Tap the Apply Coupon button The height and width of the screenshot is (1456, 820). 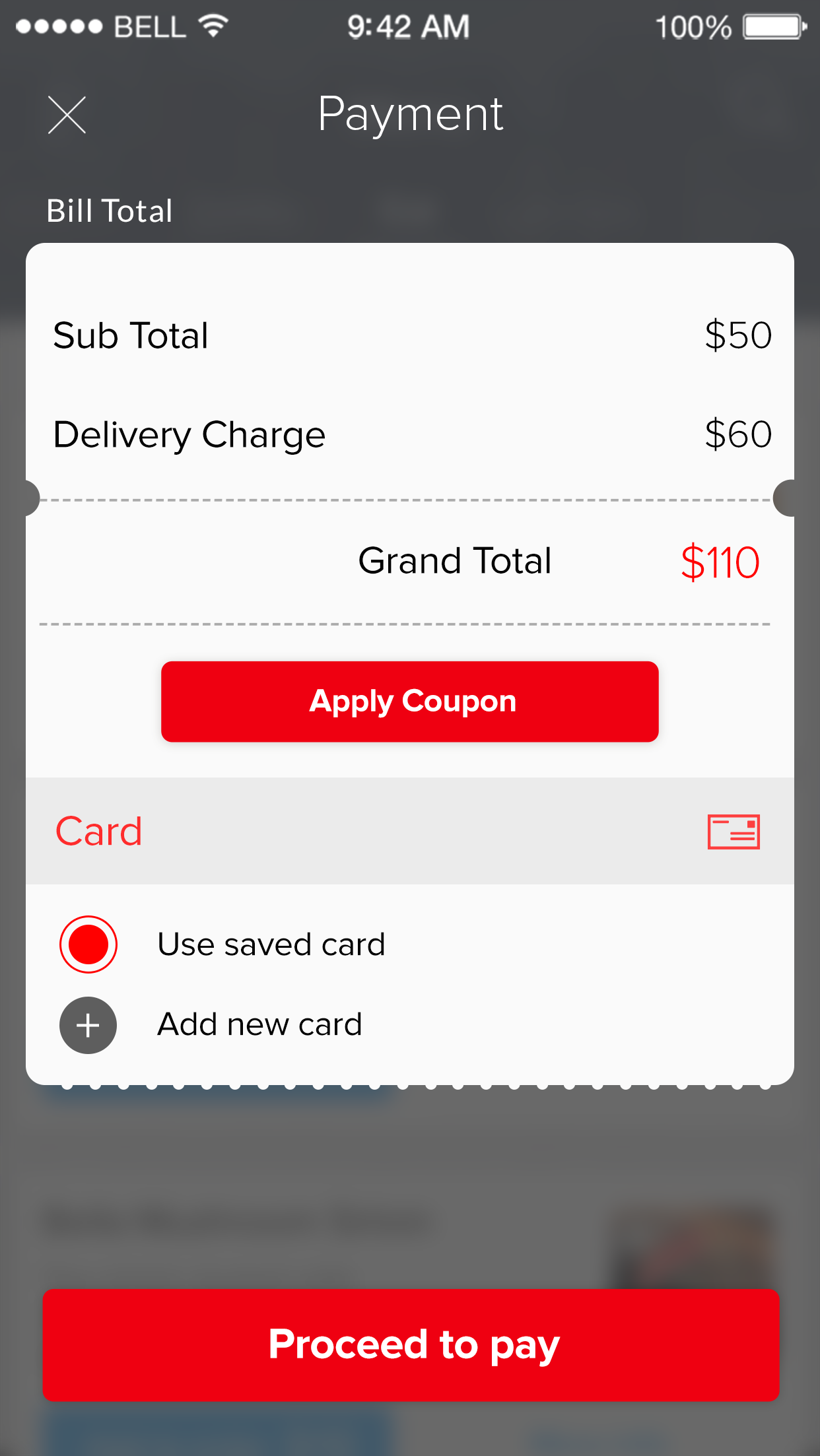coord(409,702)
